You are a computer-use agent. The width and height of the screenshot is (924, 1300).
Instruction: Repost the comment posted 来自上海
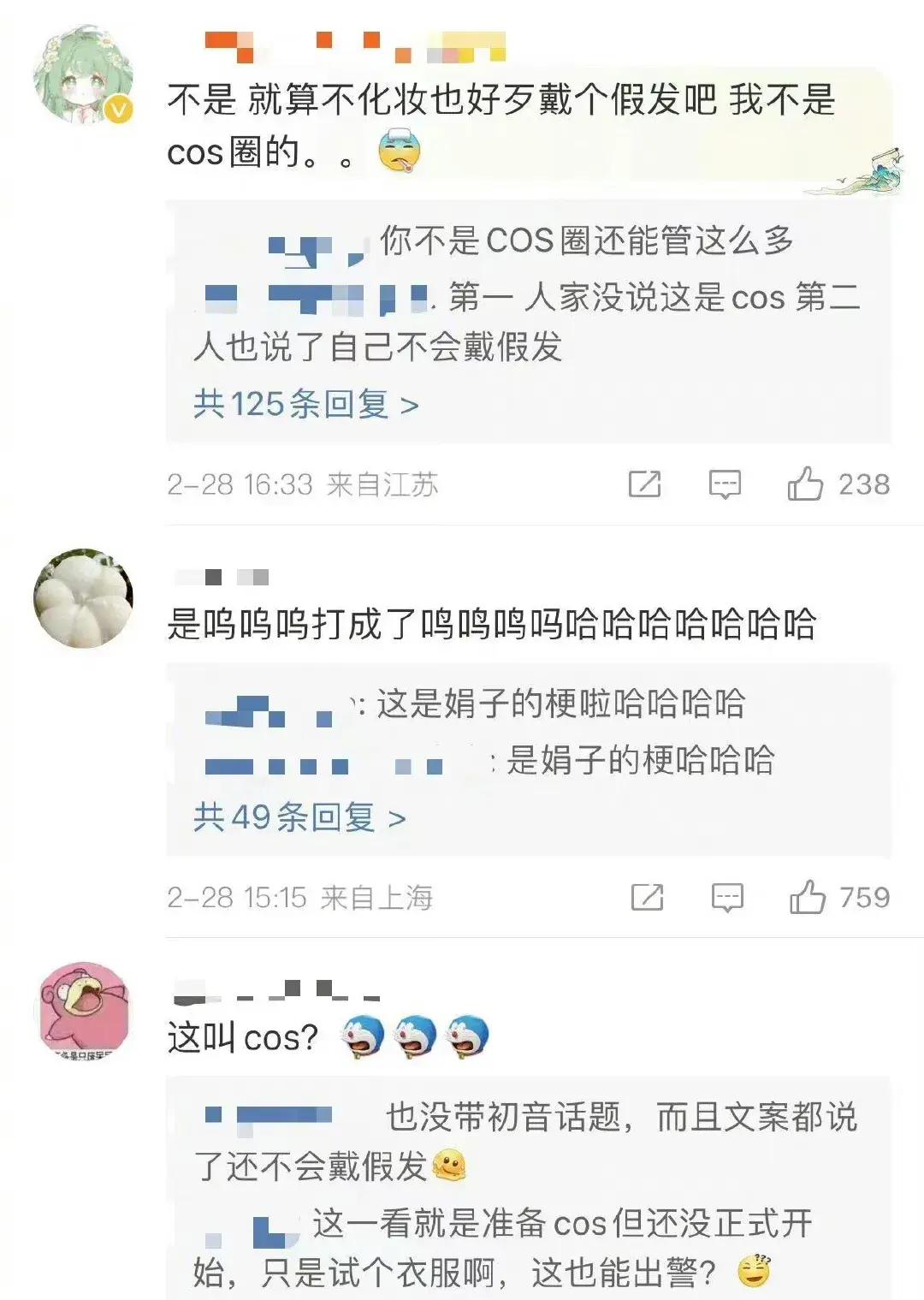[647, 898]
